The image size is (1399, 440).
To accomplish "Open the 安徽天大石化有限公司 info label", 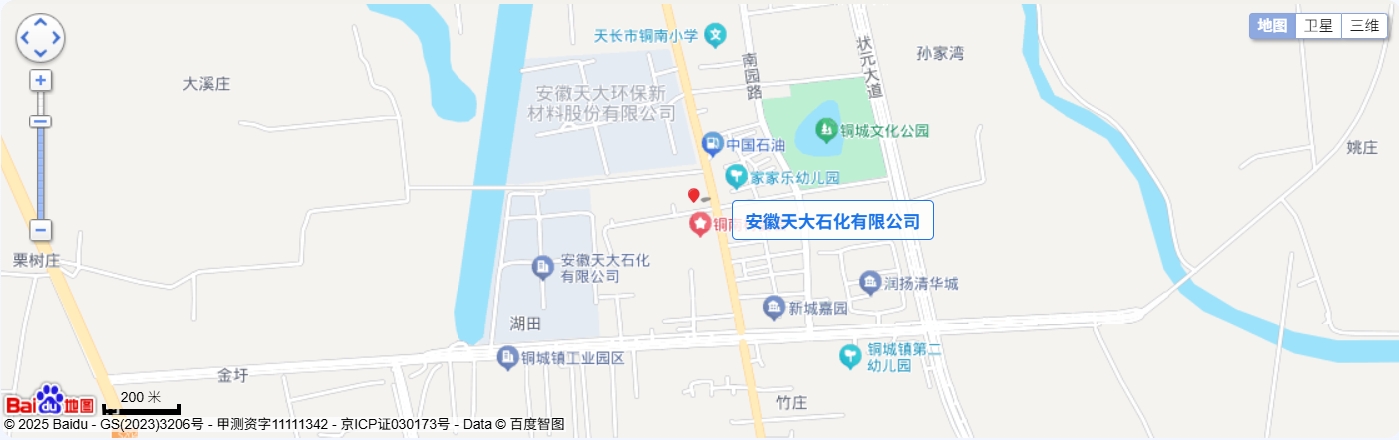I will click(x=832, y=221).
